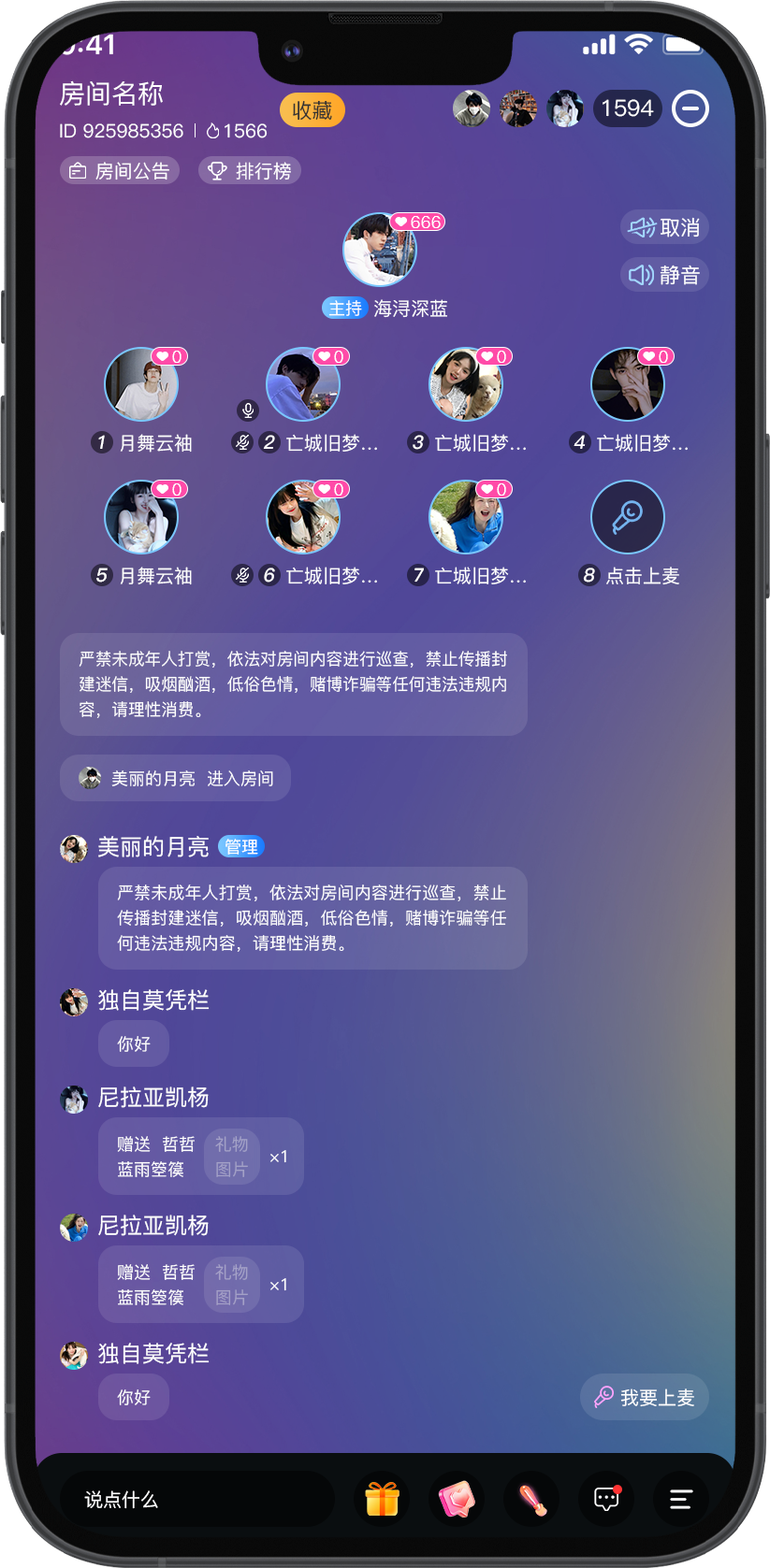Tap the 说点什么 message input
This screenshot has width=770, height=1568.
click(x=196, y=1500)
